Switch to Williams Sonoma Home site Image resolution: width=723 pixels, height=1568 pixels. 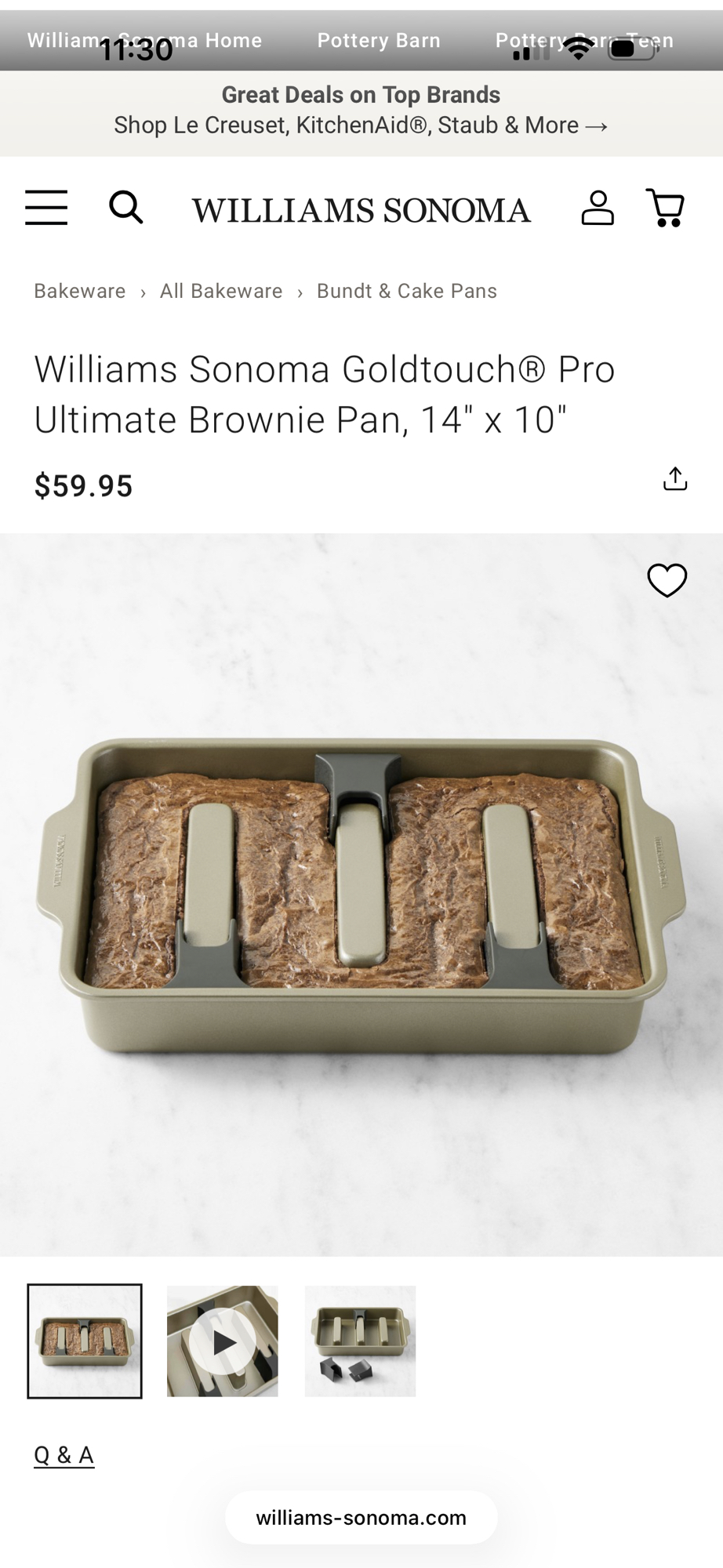(x=145, y=41)
